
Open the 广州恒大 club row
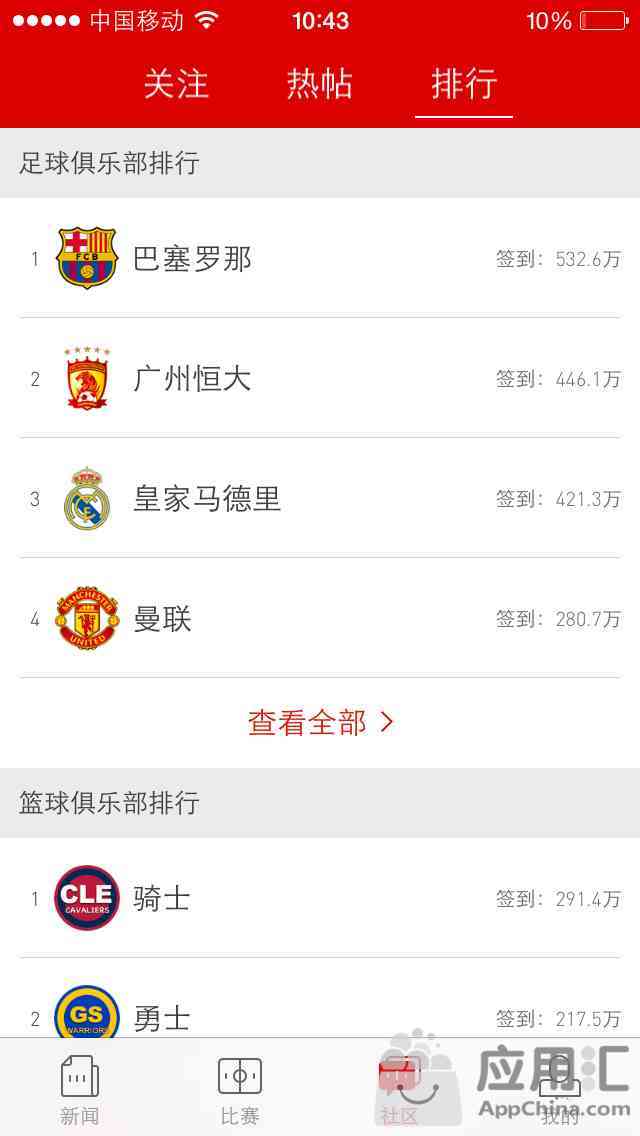[x=320, y=378]
